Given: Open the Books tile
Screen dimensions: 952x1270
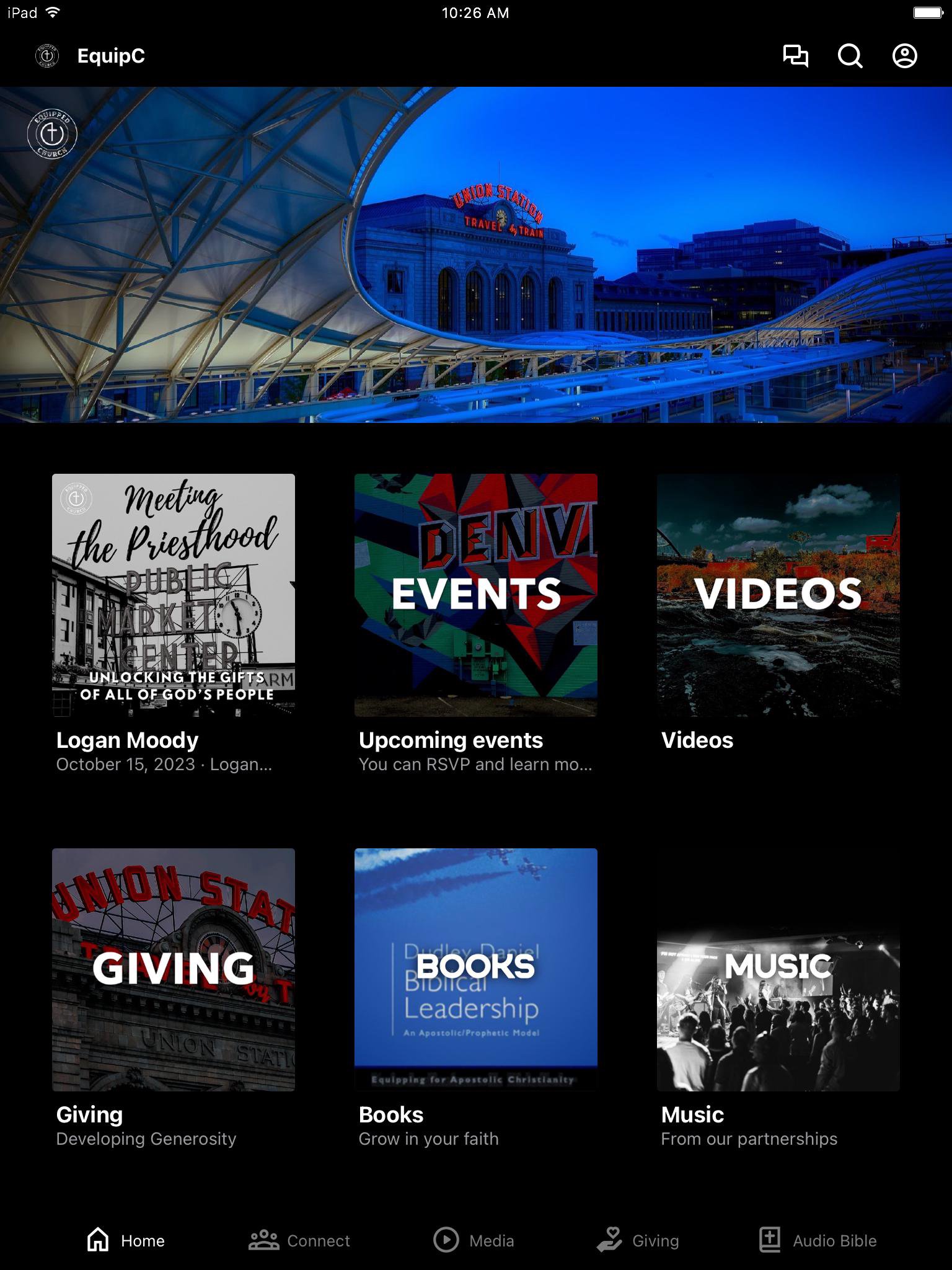Looking at the screenshot, I should coord(476,969).
